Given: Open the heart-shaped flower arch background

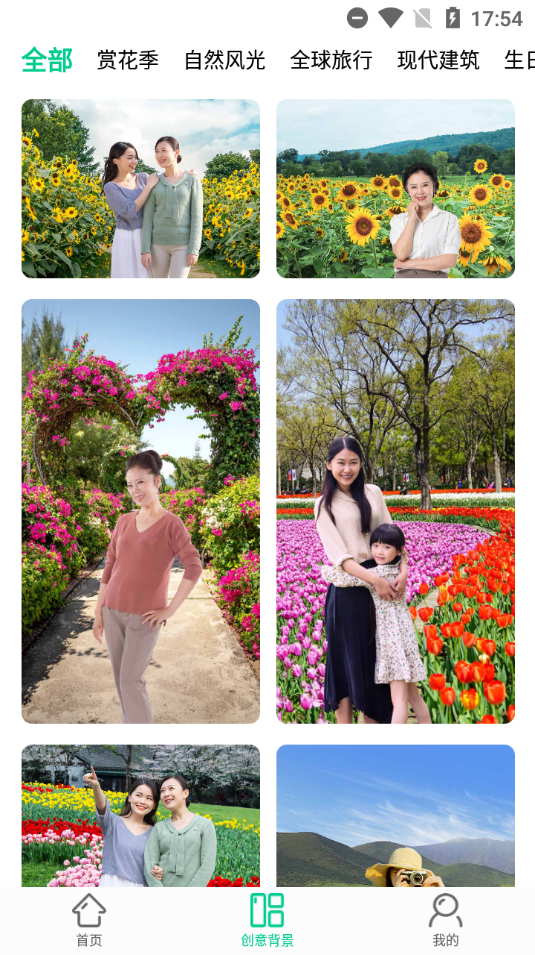Looking at the screenshot, I should [141, 511].
